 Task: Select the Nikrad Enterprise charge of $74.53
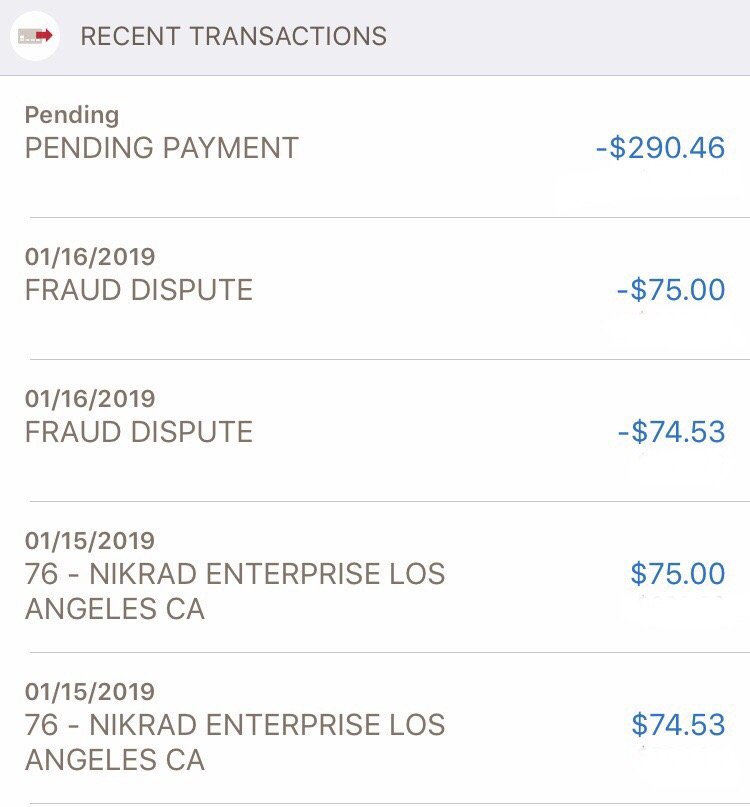point(375,728)
